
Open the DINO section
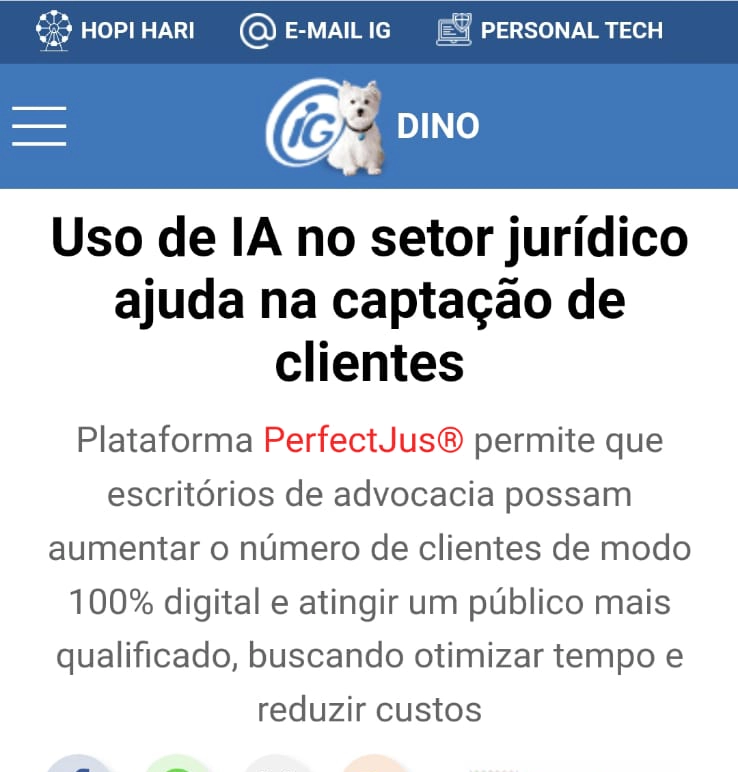click(x=437, y=126)
